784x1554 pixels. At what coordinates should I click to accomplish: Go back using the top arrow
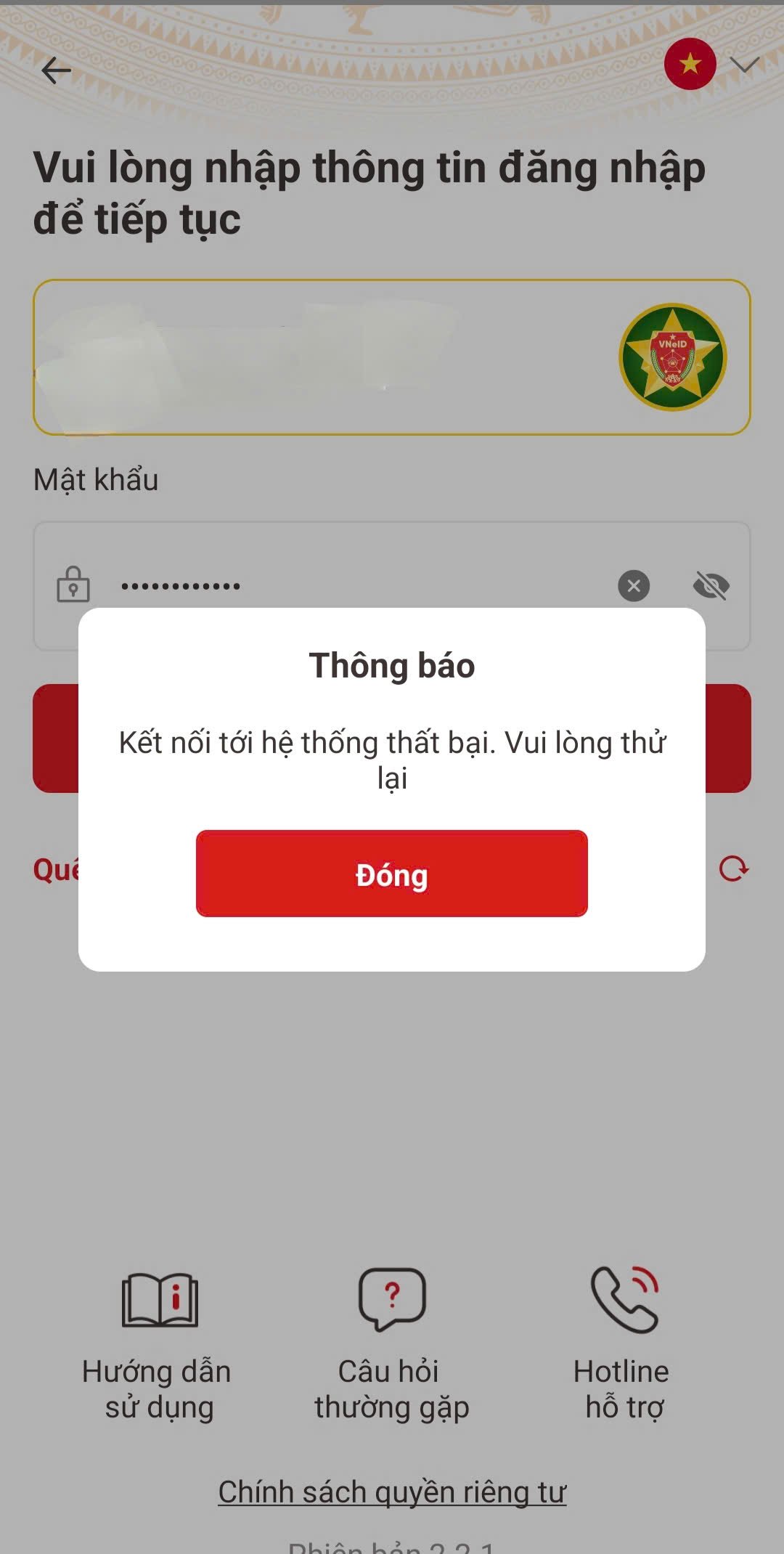click(56, 70)
